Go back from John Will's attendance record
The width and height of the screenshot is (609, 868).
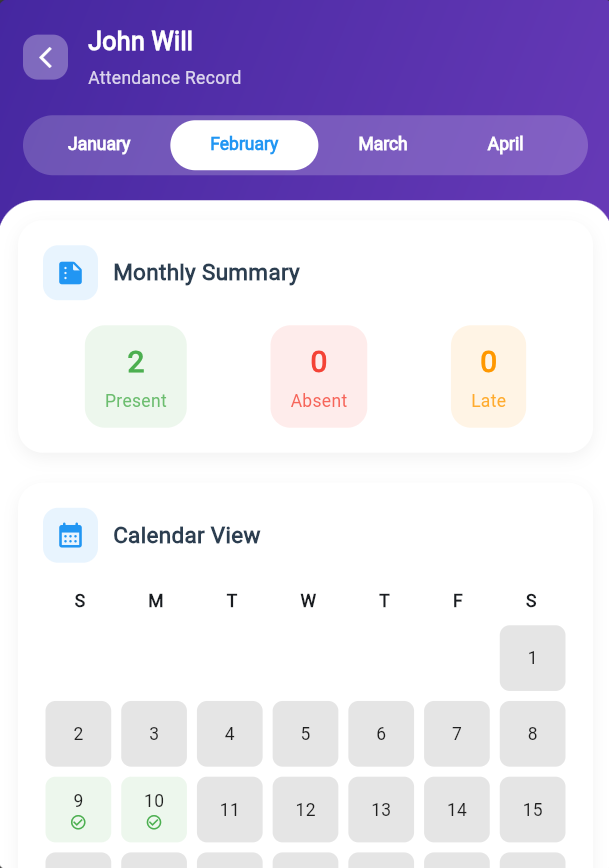45,57
